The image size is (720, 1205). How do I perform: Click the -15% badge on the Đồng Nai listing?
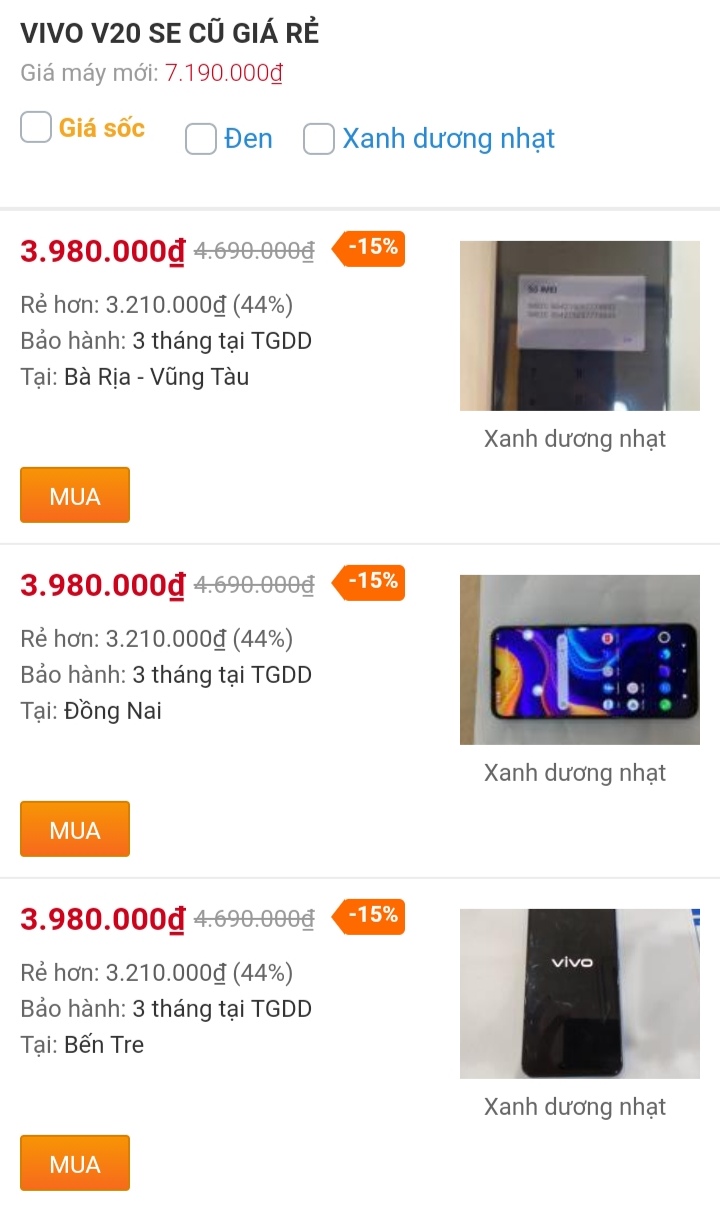pos(371,581)
